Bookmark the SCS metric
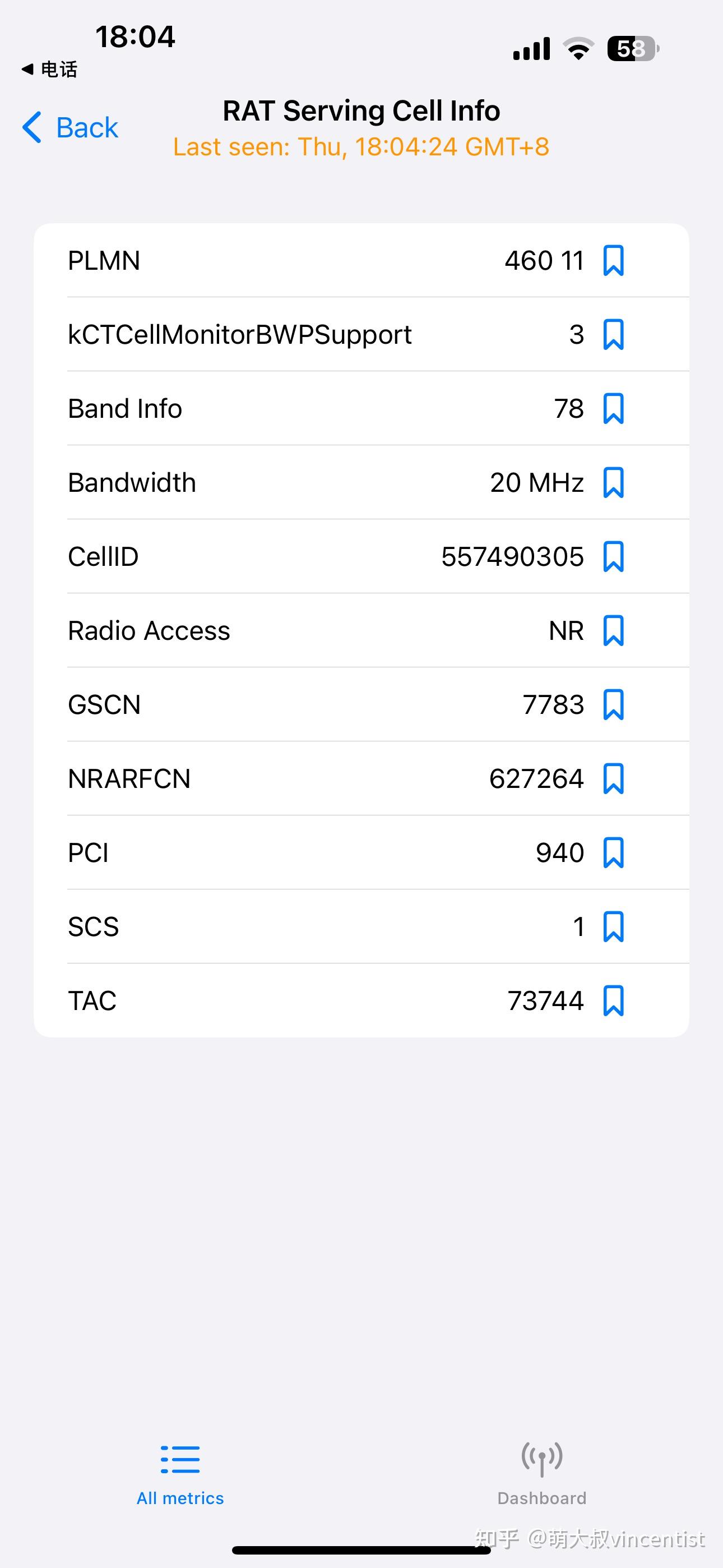This screenshot has height=1568, width=723. coord(614,927)
